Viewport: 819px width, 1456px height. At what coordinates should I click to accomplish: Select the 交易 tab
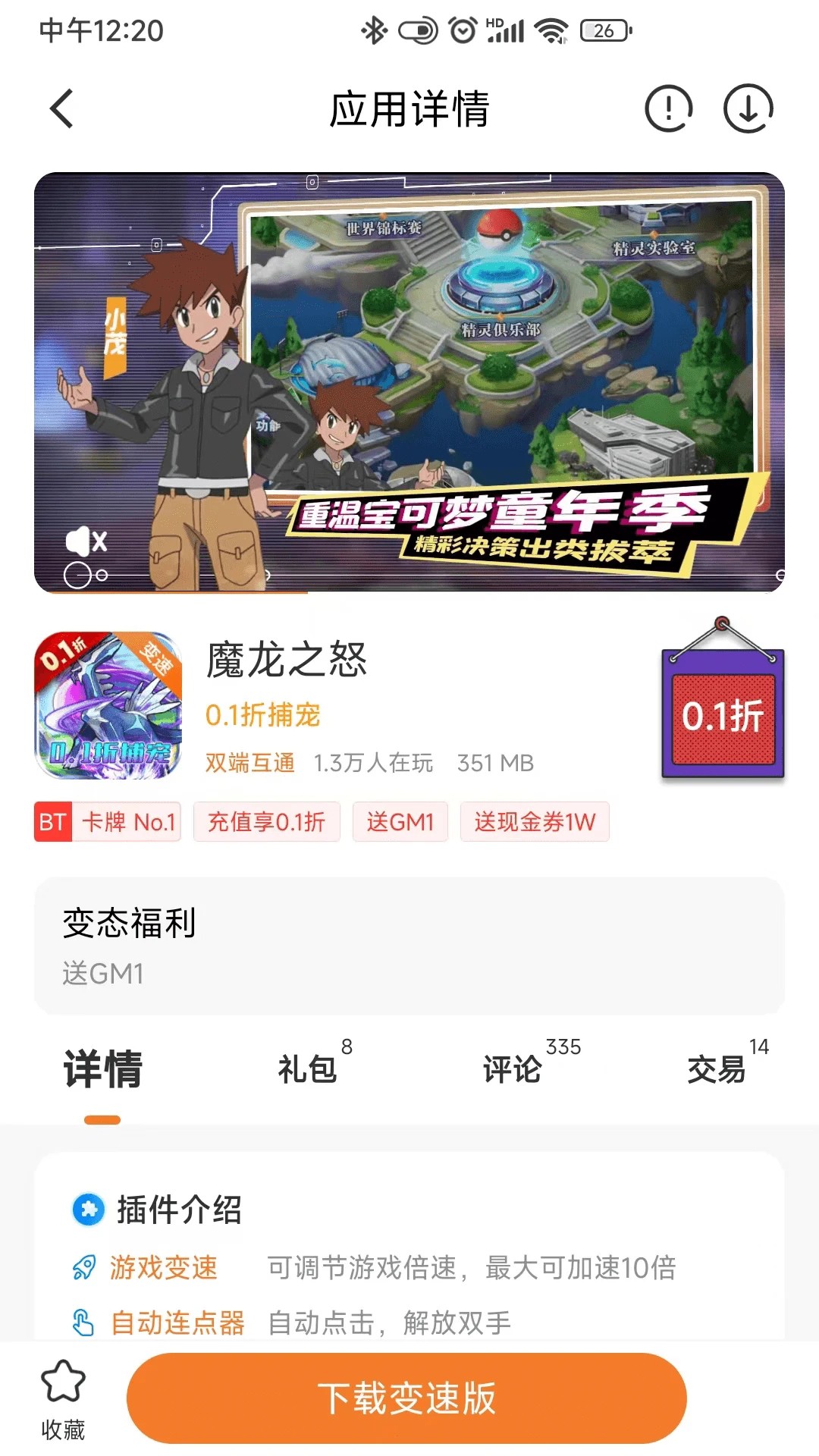(719, 1069)
